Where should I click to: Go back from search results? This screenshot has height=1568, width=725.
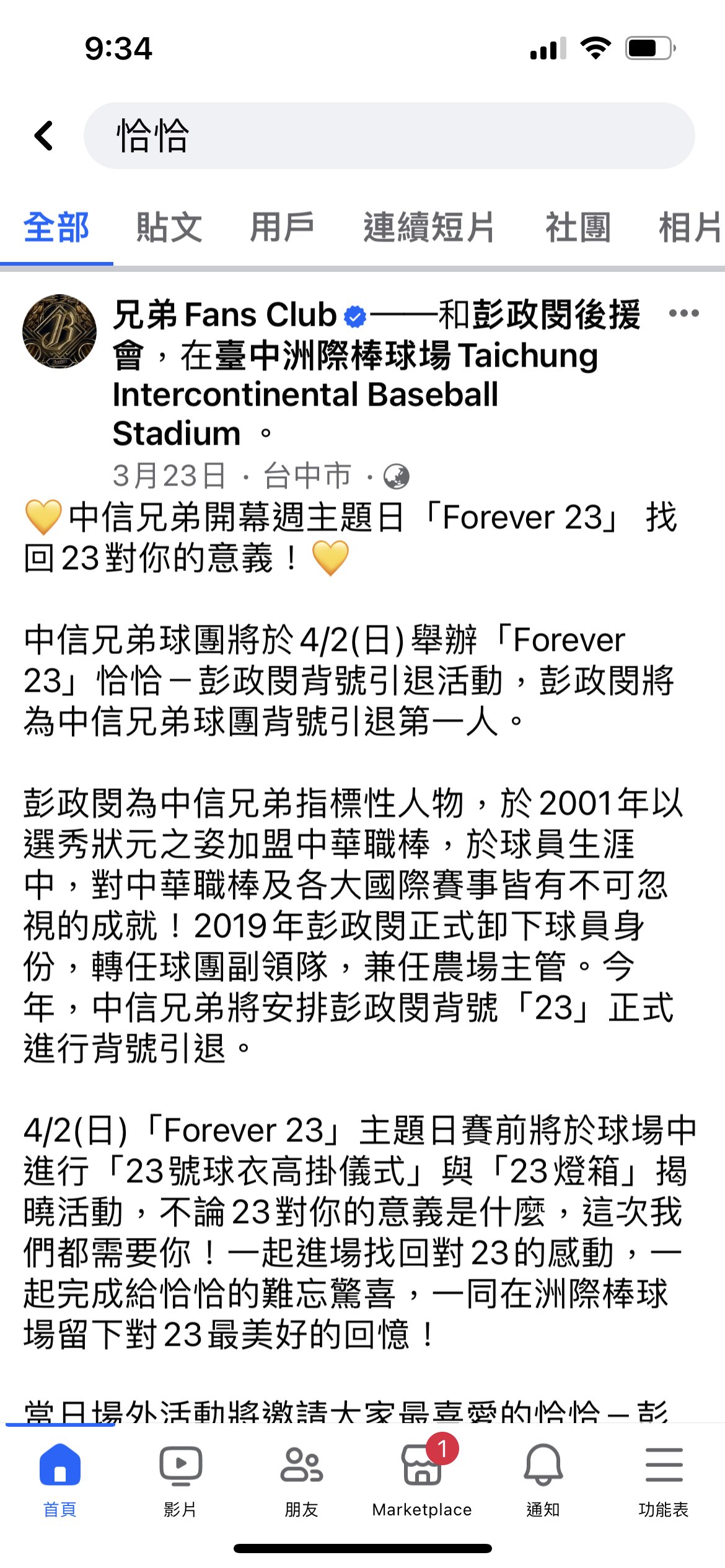click(44, 136)
